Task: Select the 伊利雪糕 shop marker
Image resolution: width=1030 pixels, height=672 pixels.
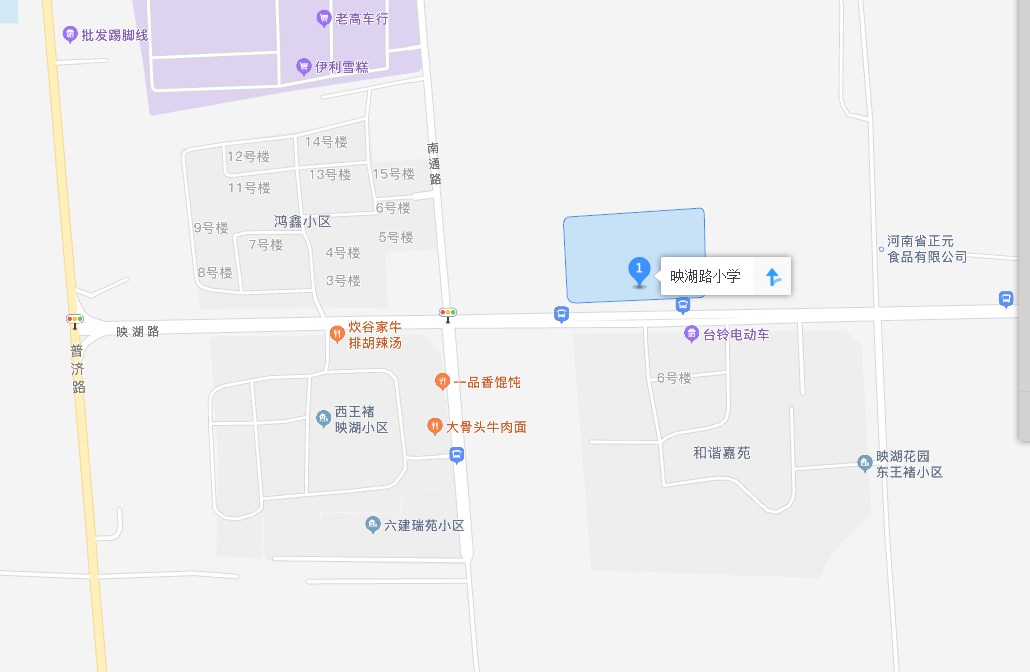Action: [x=304, y=67]
